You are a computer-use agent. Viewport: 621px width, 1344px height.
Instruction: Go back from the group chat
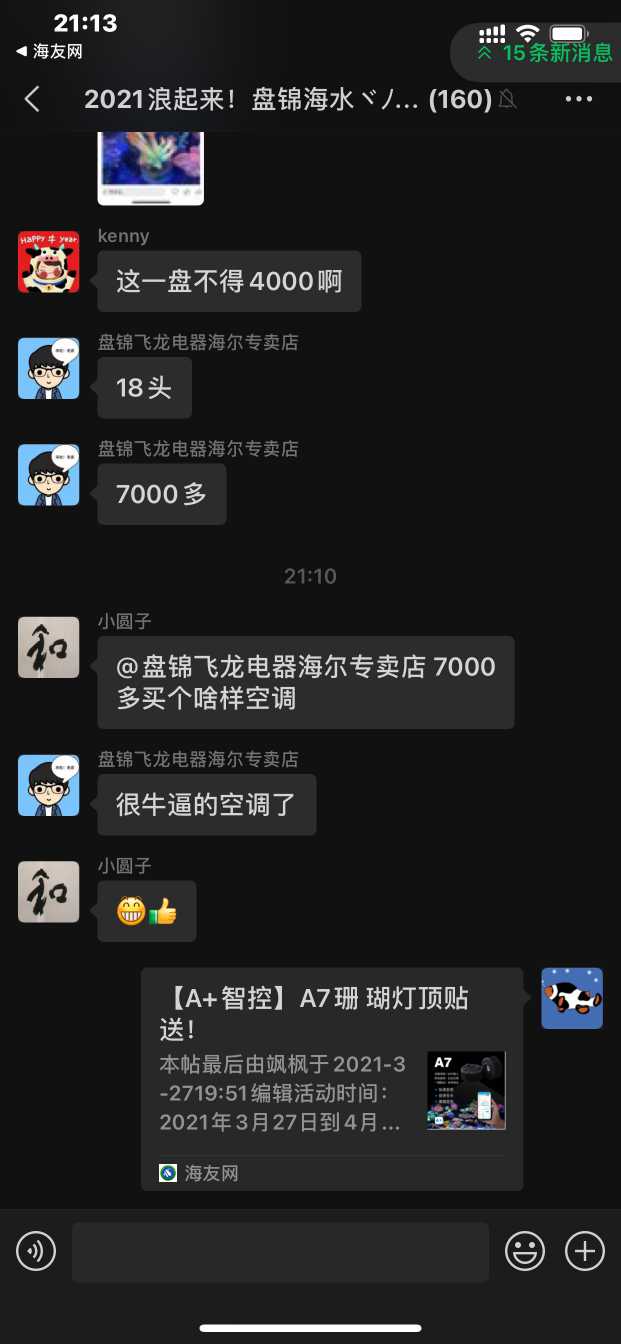point(32,99)
